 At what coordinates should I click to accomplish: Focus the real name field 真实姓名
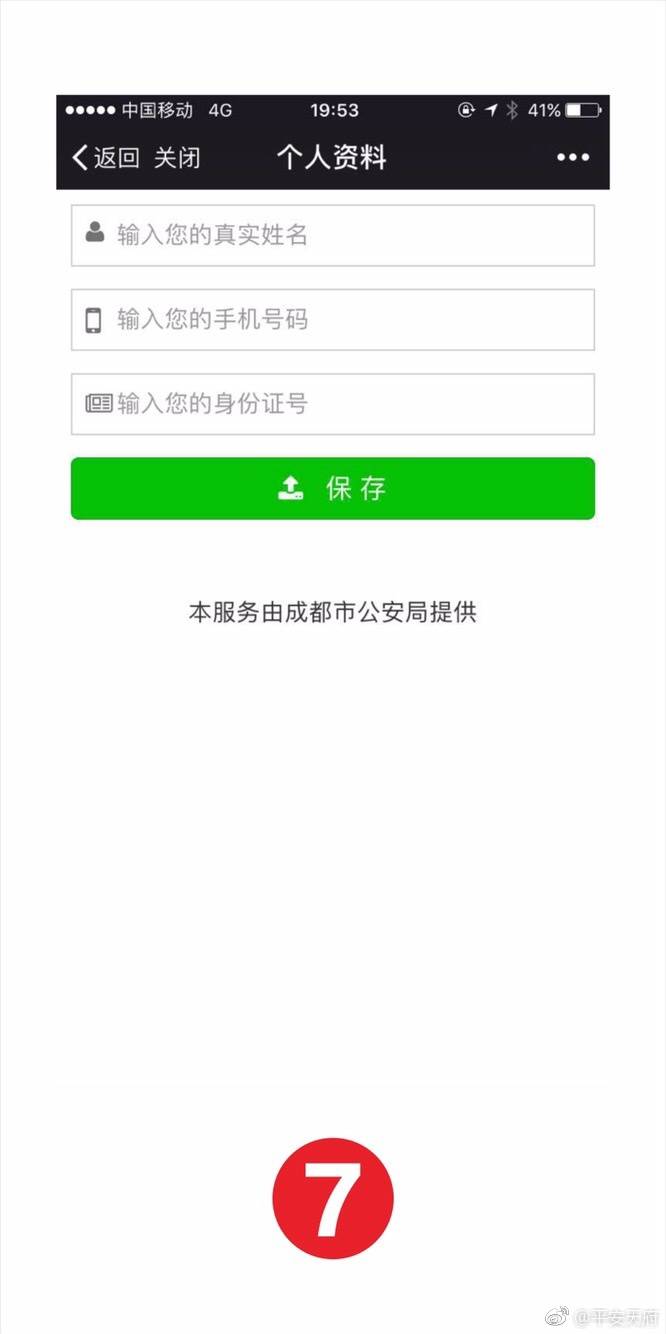[333, 235]
